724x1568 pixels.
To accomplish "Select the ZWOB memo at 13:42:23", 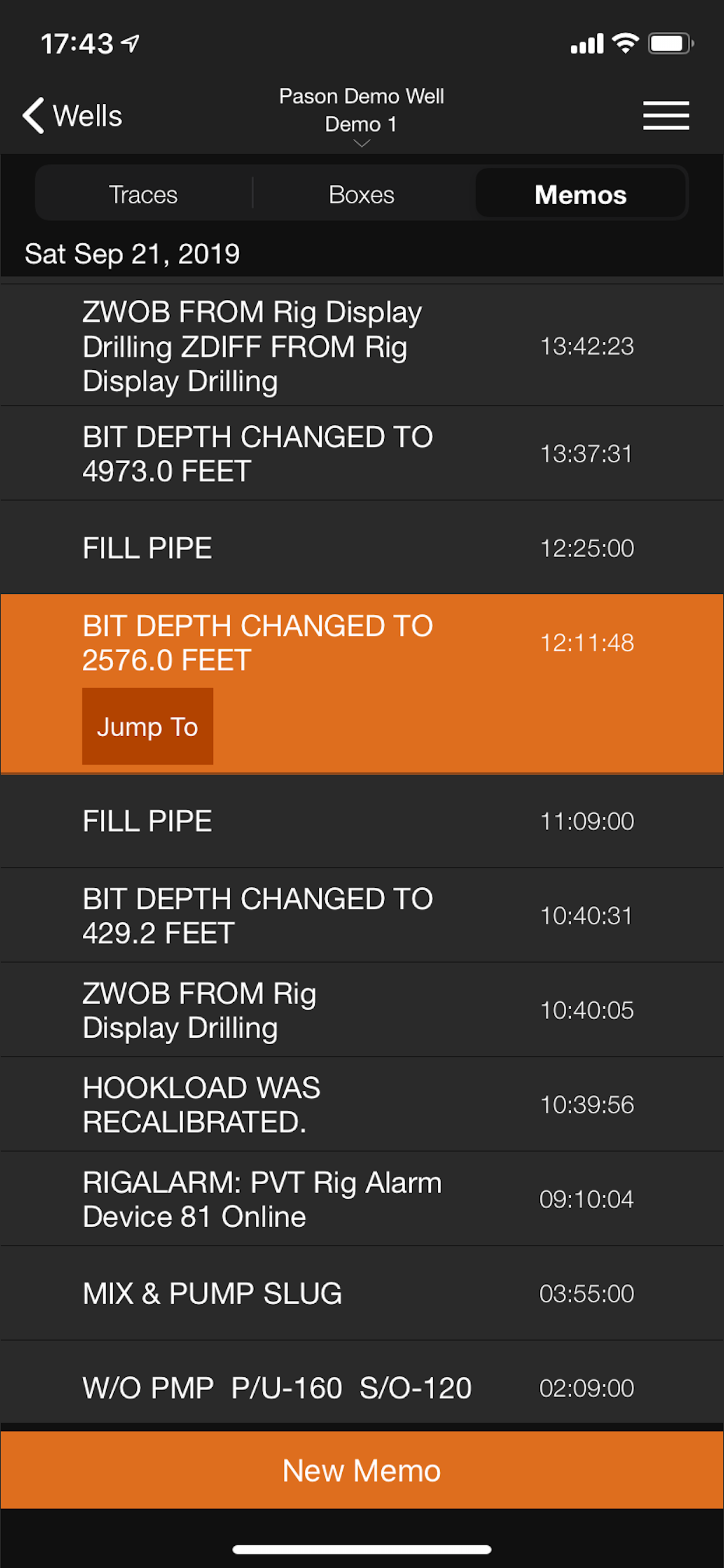I will [361, 346].
